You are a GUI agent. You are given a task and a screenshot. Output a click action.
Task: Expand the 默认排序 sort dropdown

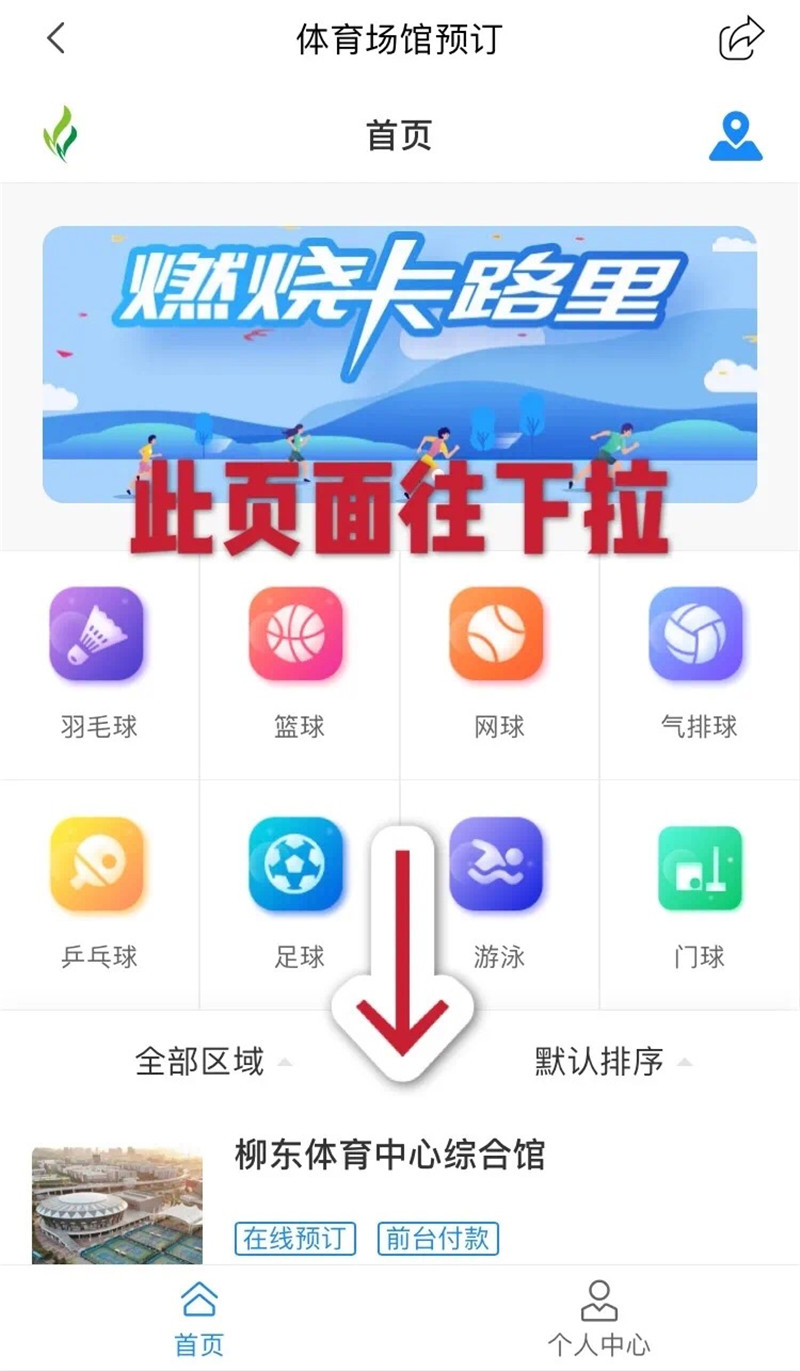(612, 1061)
